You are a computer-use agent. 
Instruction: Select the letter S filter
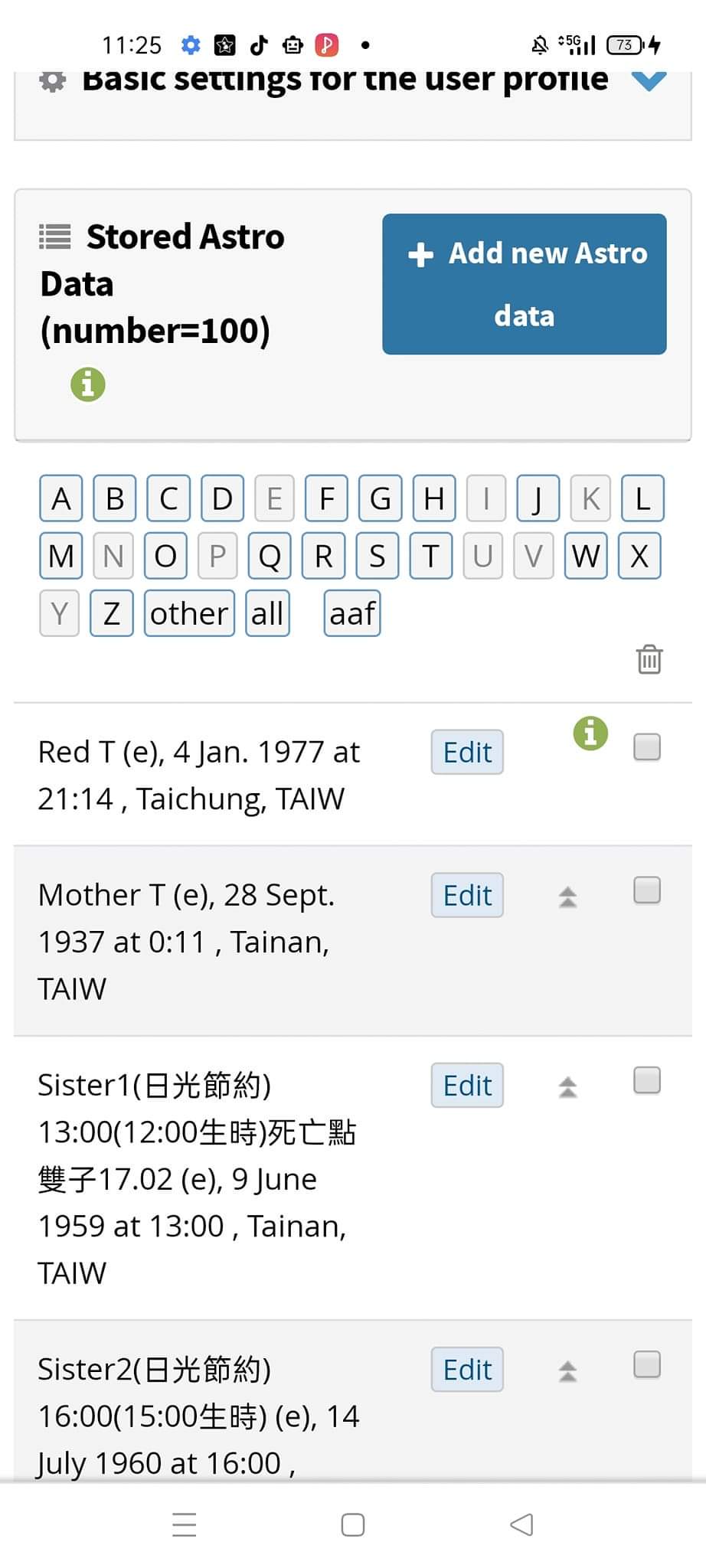[377, 556]
